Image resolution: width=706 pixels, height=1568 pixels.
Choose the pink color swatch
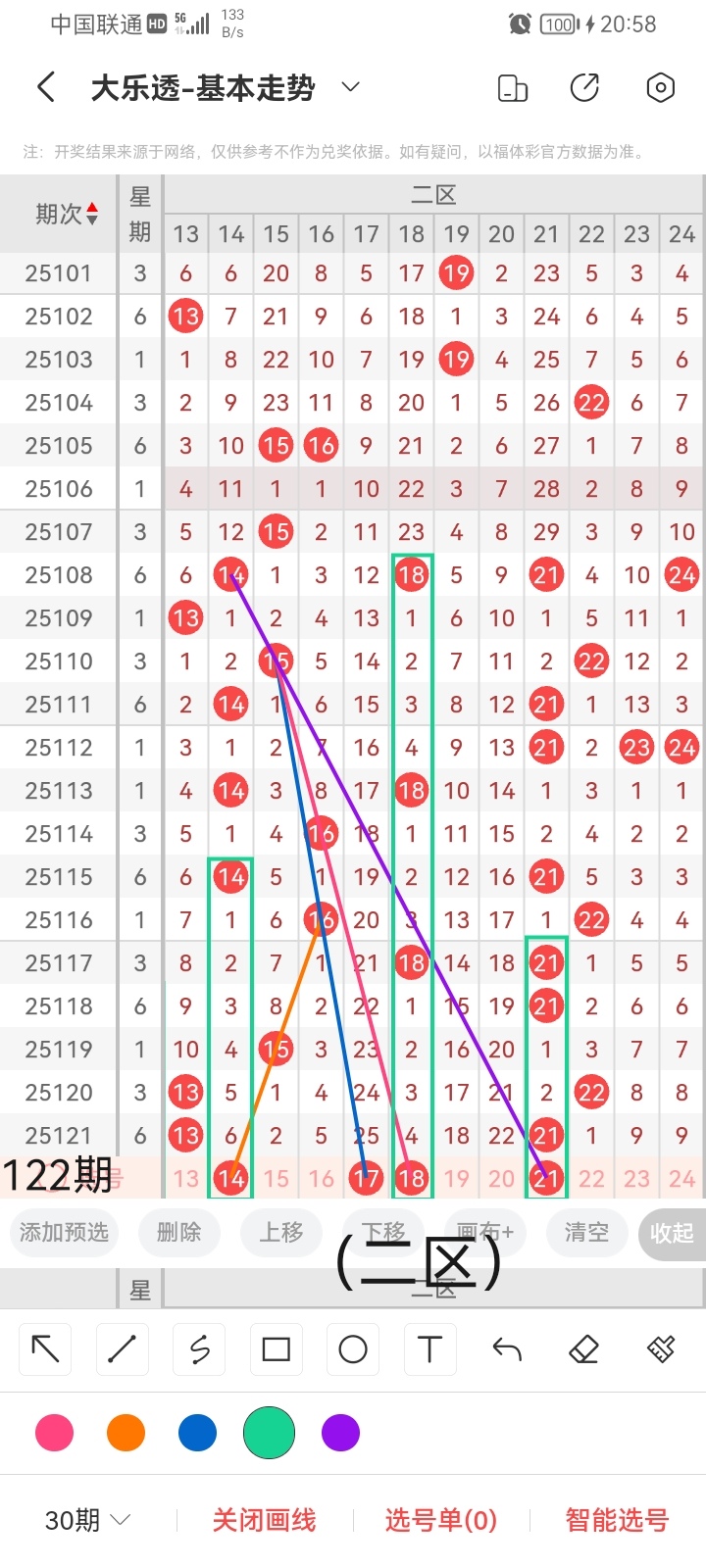tap(54, 1433)
